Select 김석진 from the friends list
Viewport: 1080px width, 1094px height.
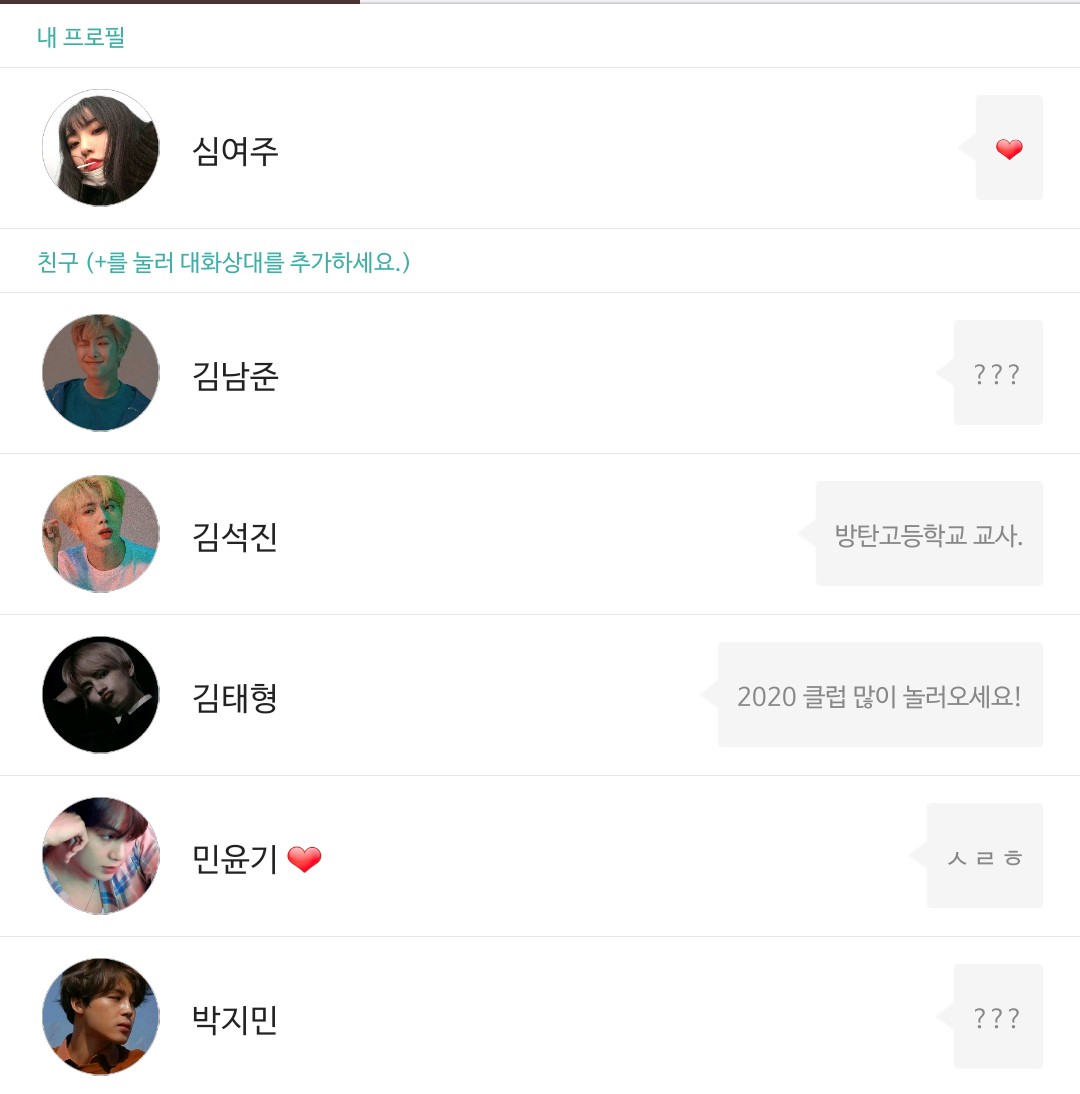(235, 536)
